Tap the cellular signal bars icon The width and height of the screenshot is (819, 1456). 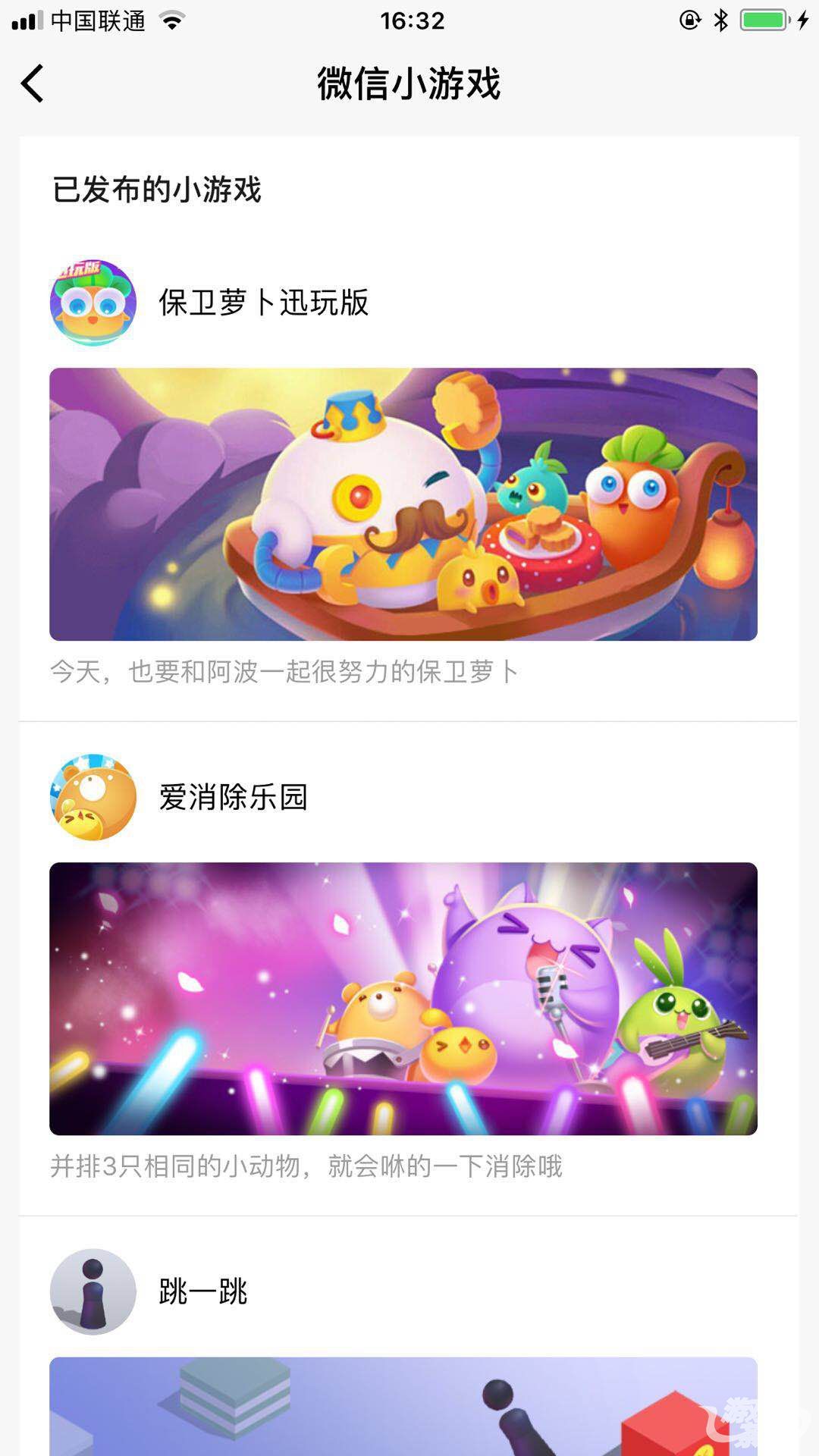25,20
